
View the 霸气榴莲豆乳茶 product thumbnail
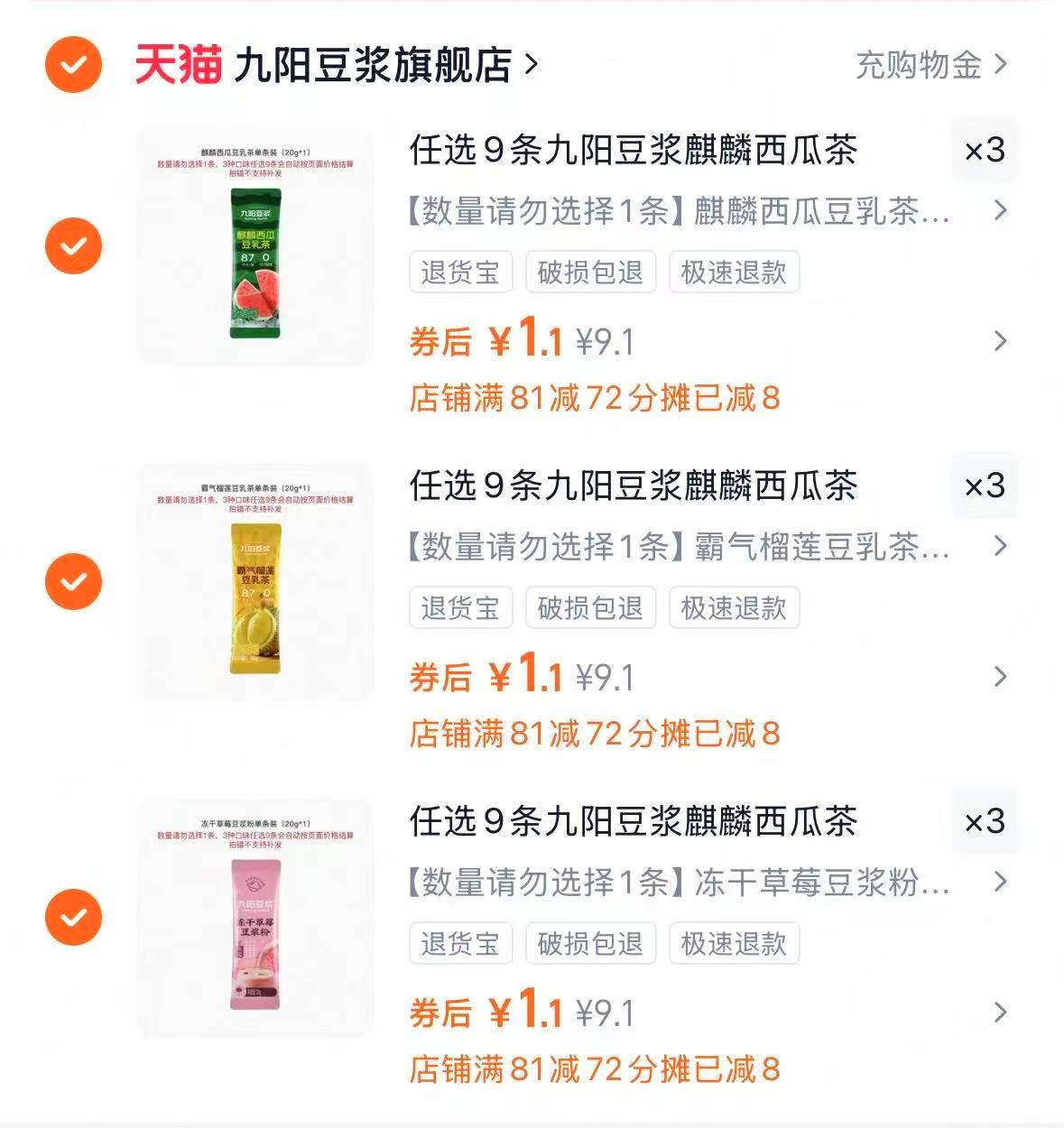click(x=255, y=581)
